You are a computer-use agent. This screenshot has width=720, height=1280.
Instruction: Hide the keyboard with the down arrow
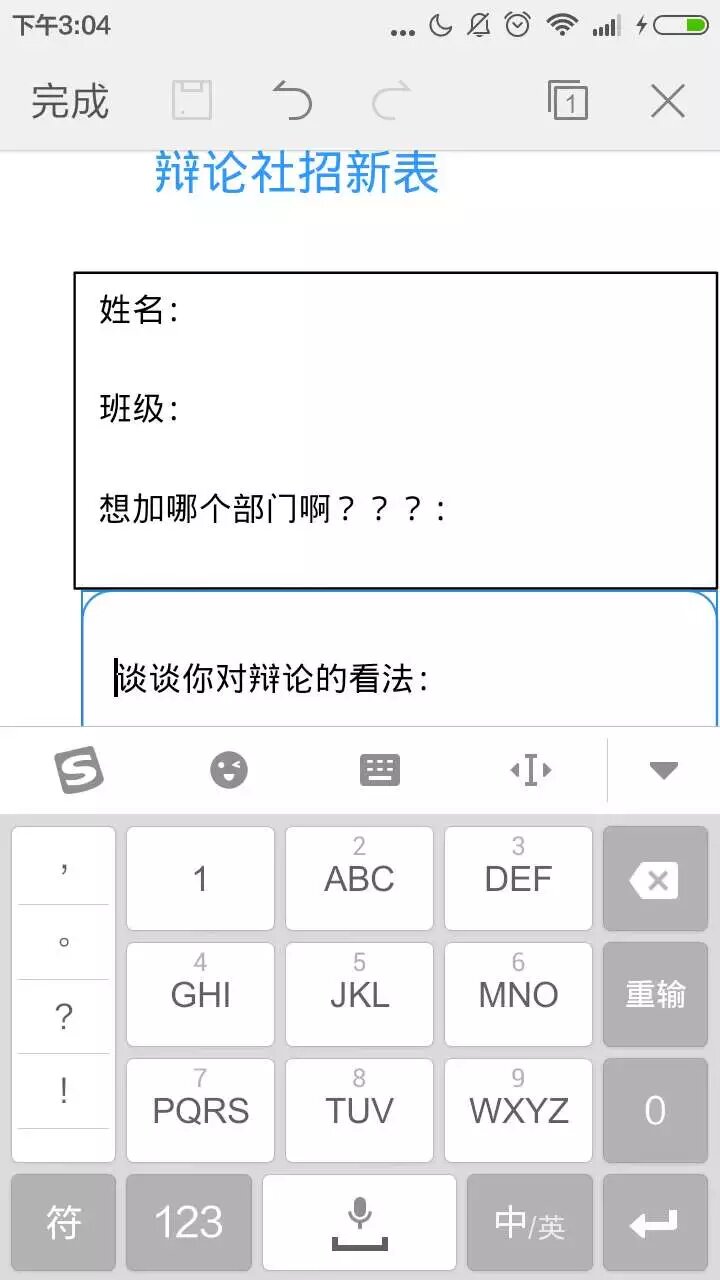pyautogui.click(x=663, y=770)
